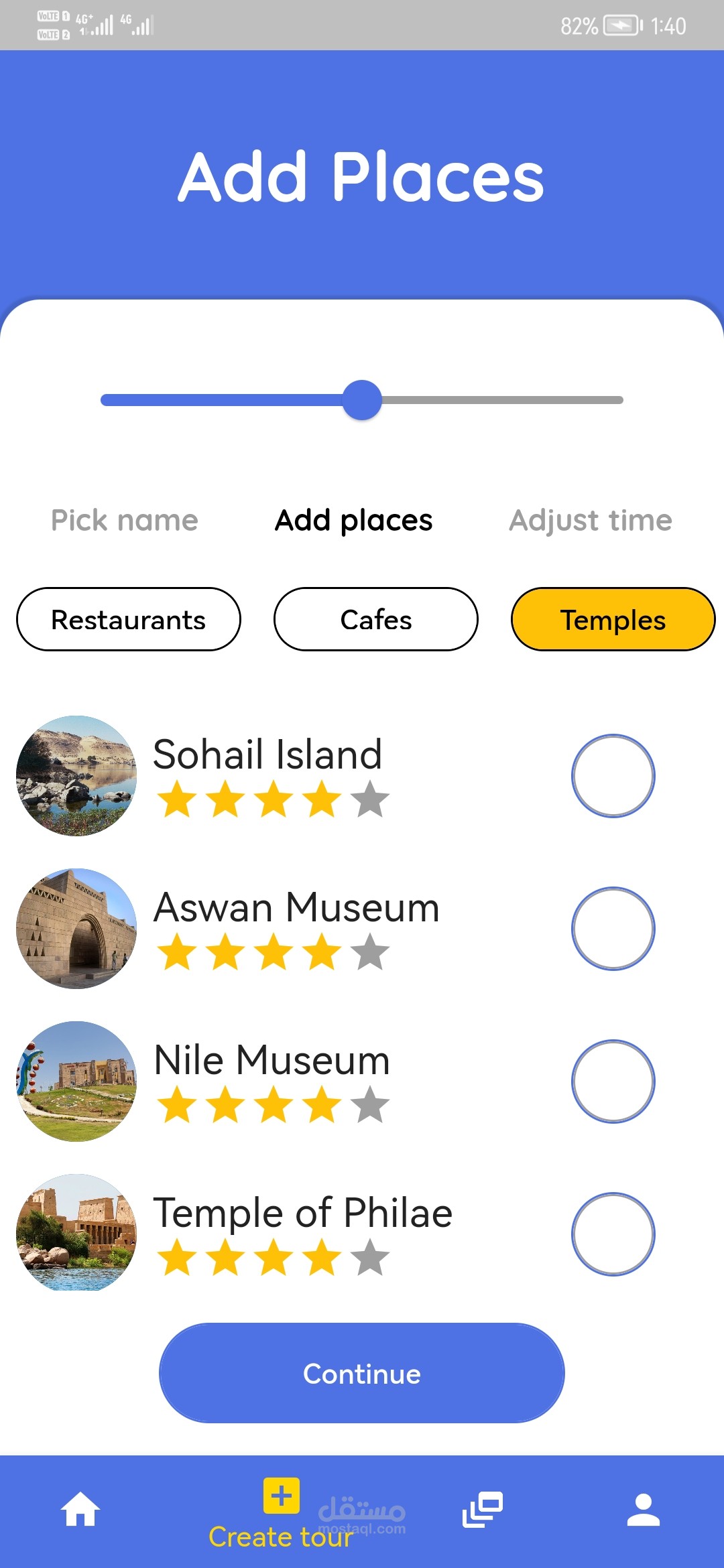The image size is (724, 1568).
Task: Mark Temple of Philae as selected
Action: pos(613,1234)
